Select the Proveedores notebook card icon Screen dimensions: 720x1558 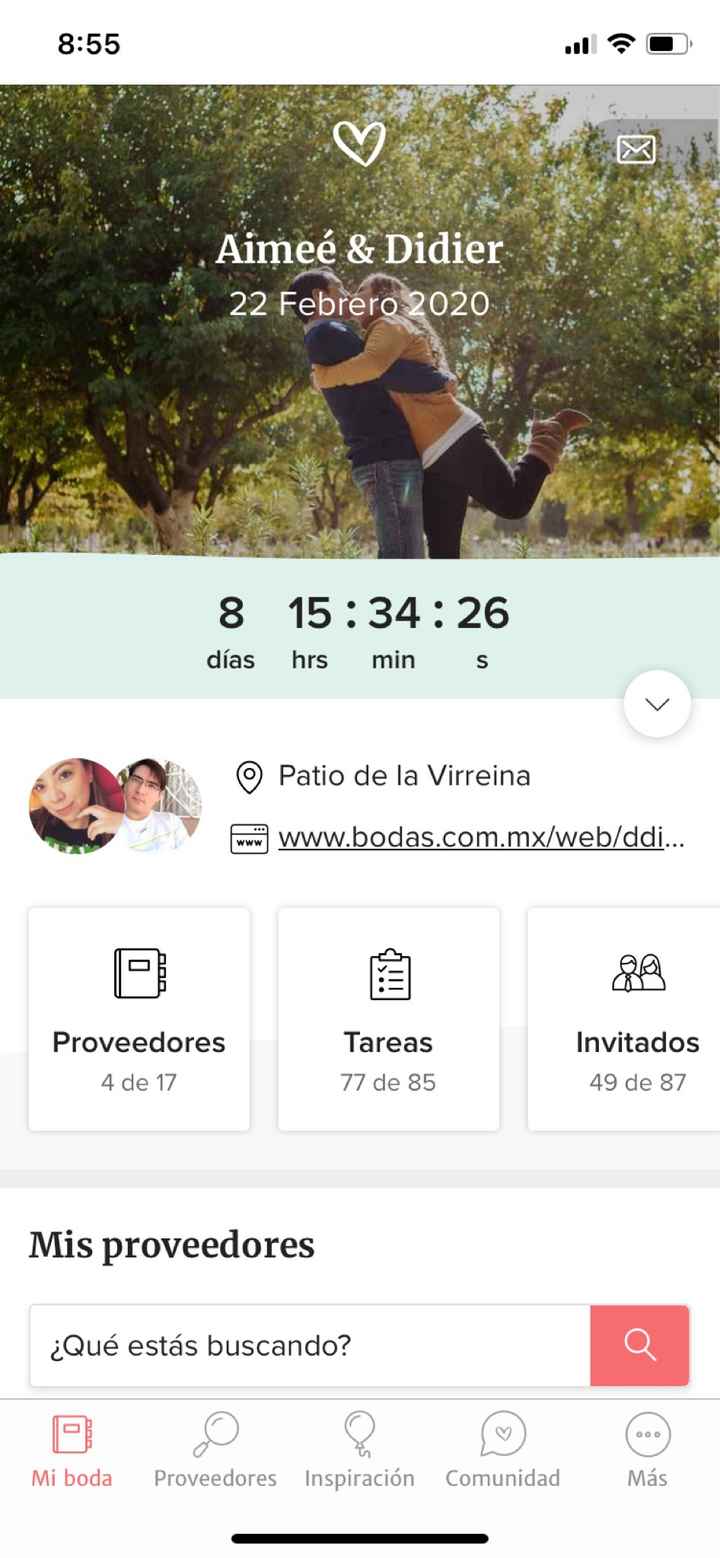pyautogui.click(x=138, y=974)
